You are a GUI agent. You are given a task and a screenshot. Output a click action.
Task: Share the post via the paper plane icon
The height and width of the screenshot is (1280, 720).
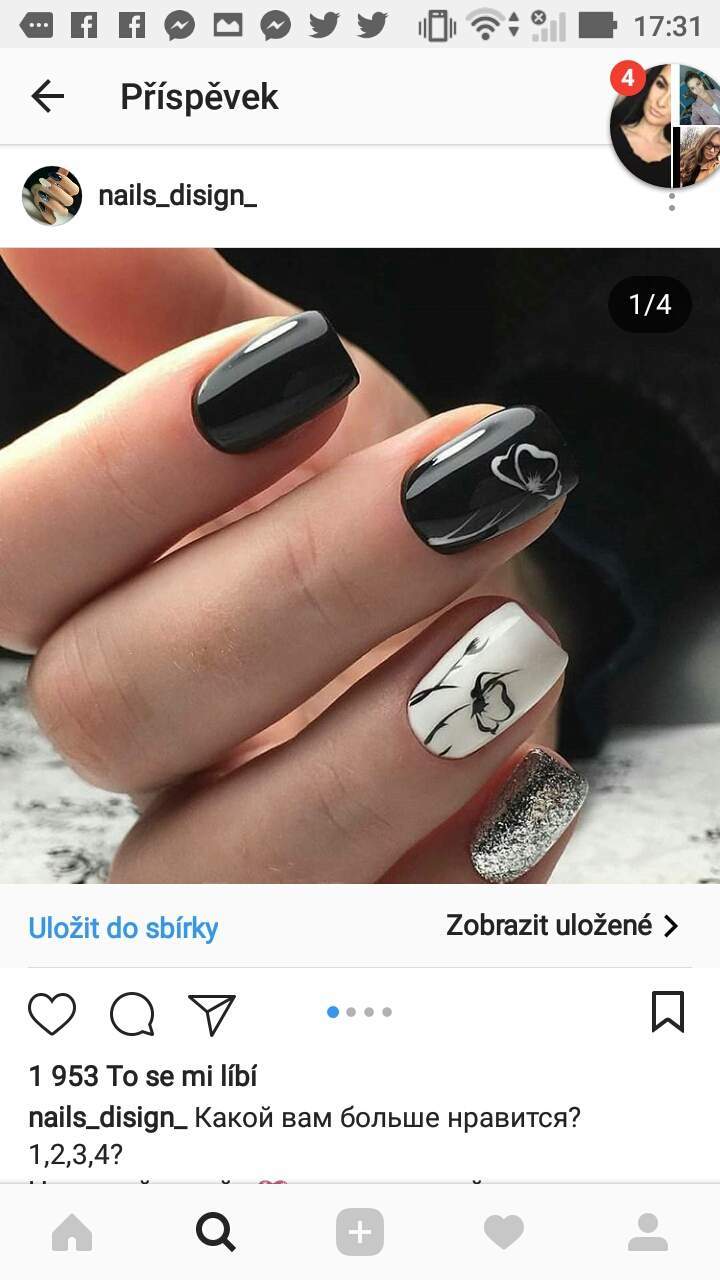pyautogui.click(x=212, y=1014)
